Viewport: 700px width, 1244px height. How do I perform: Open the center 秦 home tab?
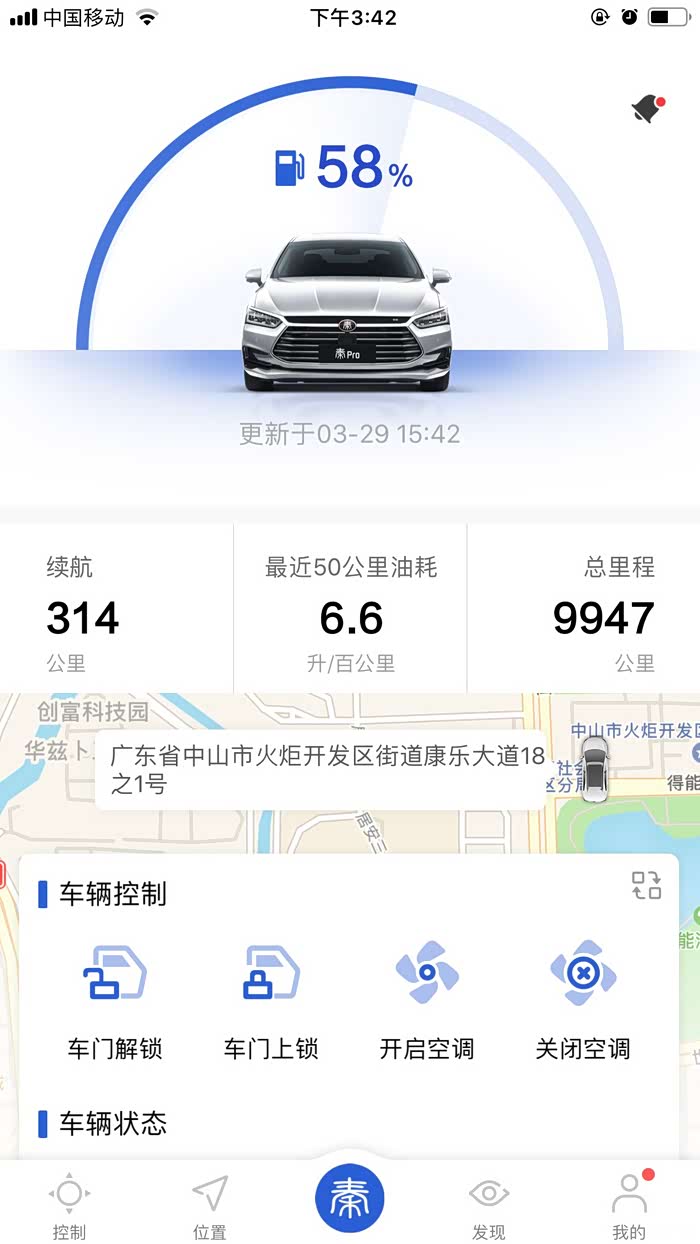click(x=350, y=1197)
